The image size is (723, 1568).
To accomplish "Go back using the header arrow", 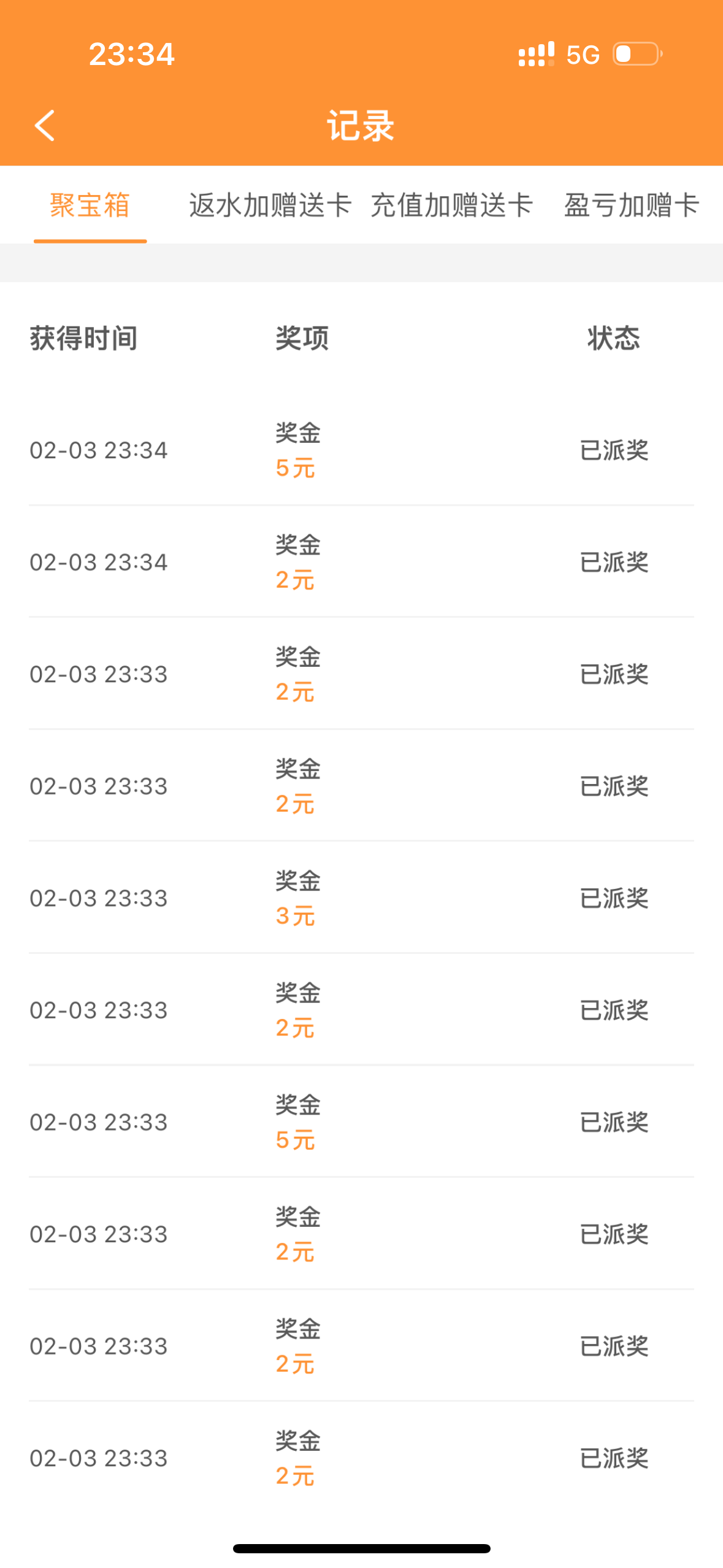I will tap(45, 126).
